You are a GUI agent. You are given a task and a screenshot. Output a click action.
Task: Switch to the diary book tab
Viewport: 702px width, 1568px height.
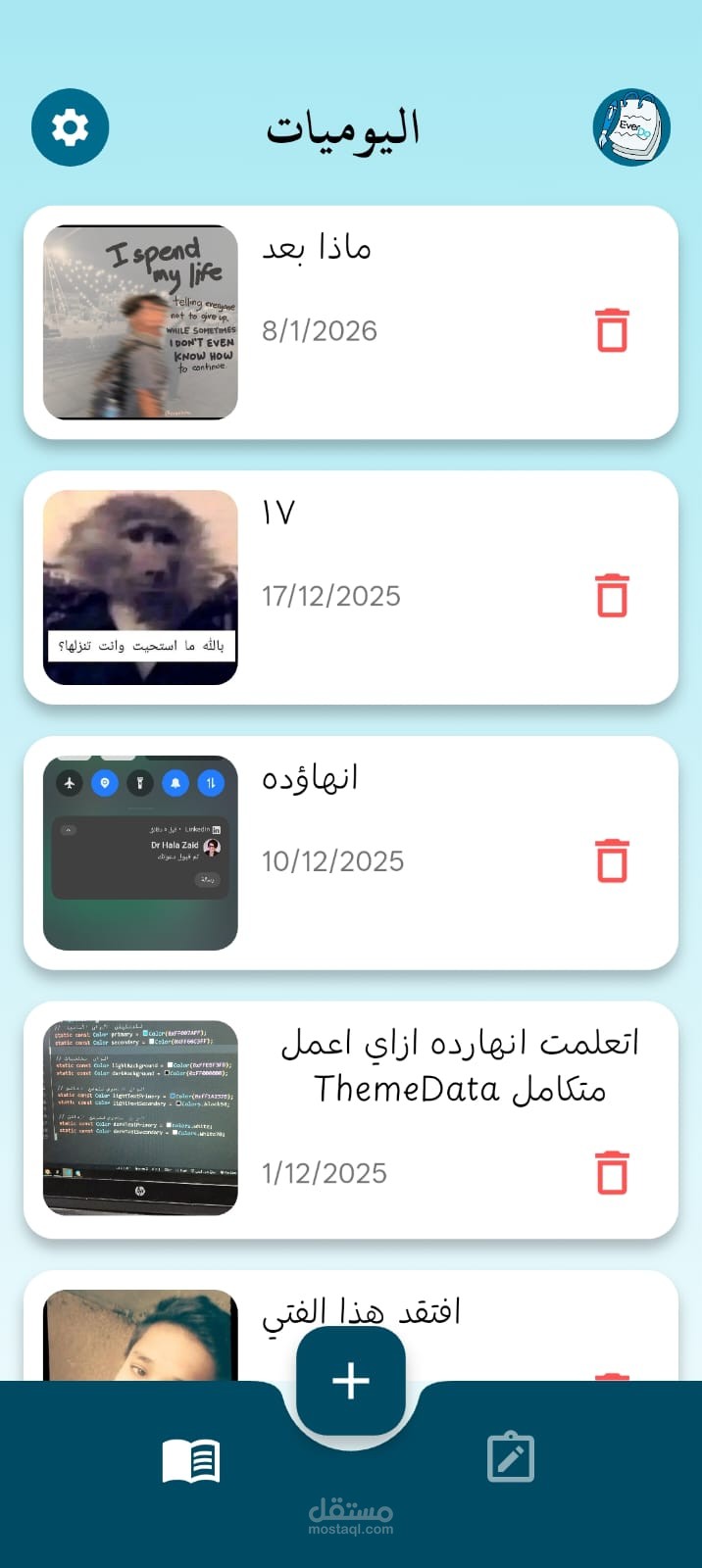click(191, 1461)
